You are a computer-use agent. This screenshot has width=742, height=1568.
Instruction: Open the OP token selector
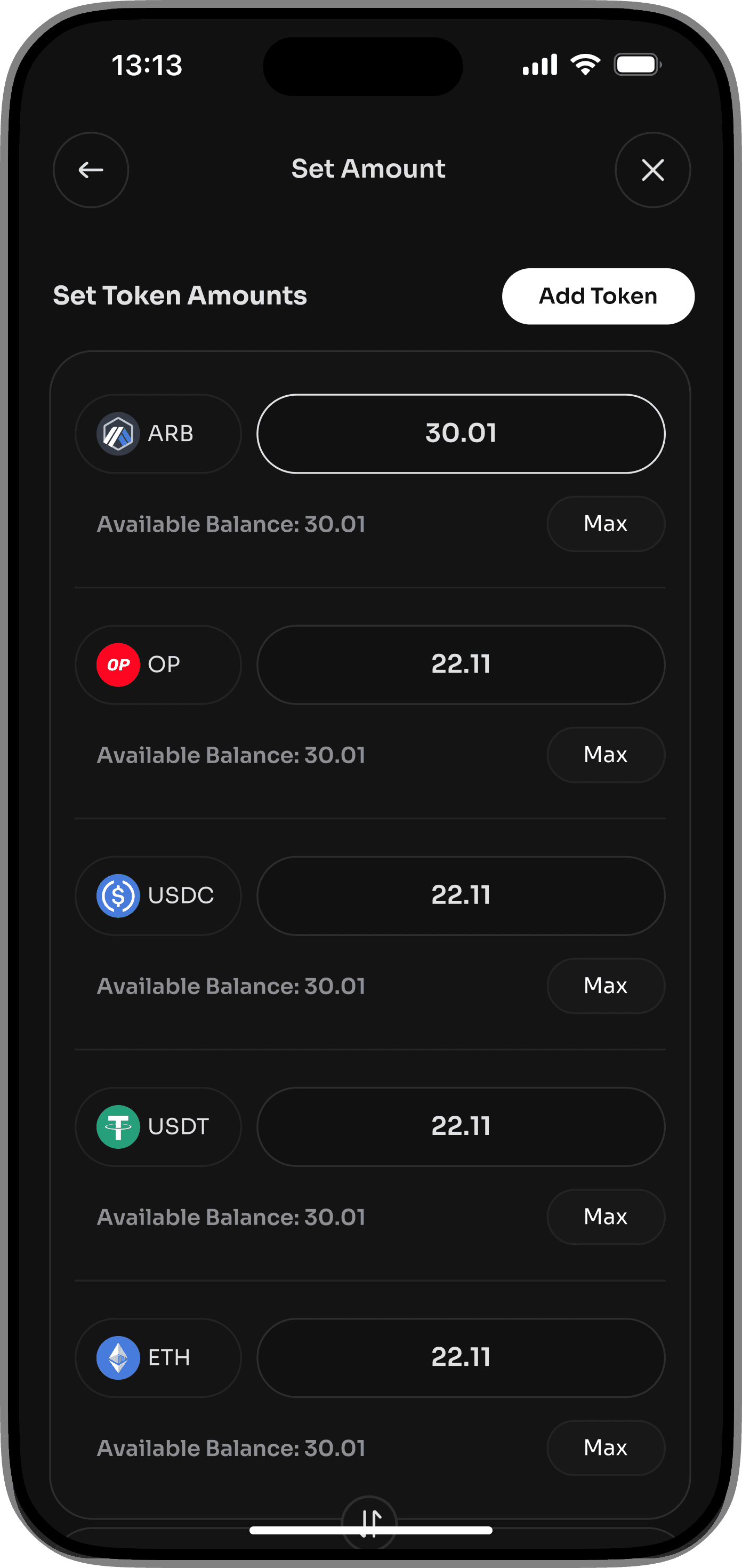click(x=158, y=664)
